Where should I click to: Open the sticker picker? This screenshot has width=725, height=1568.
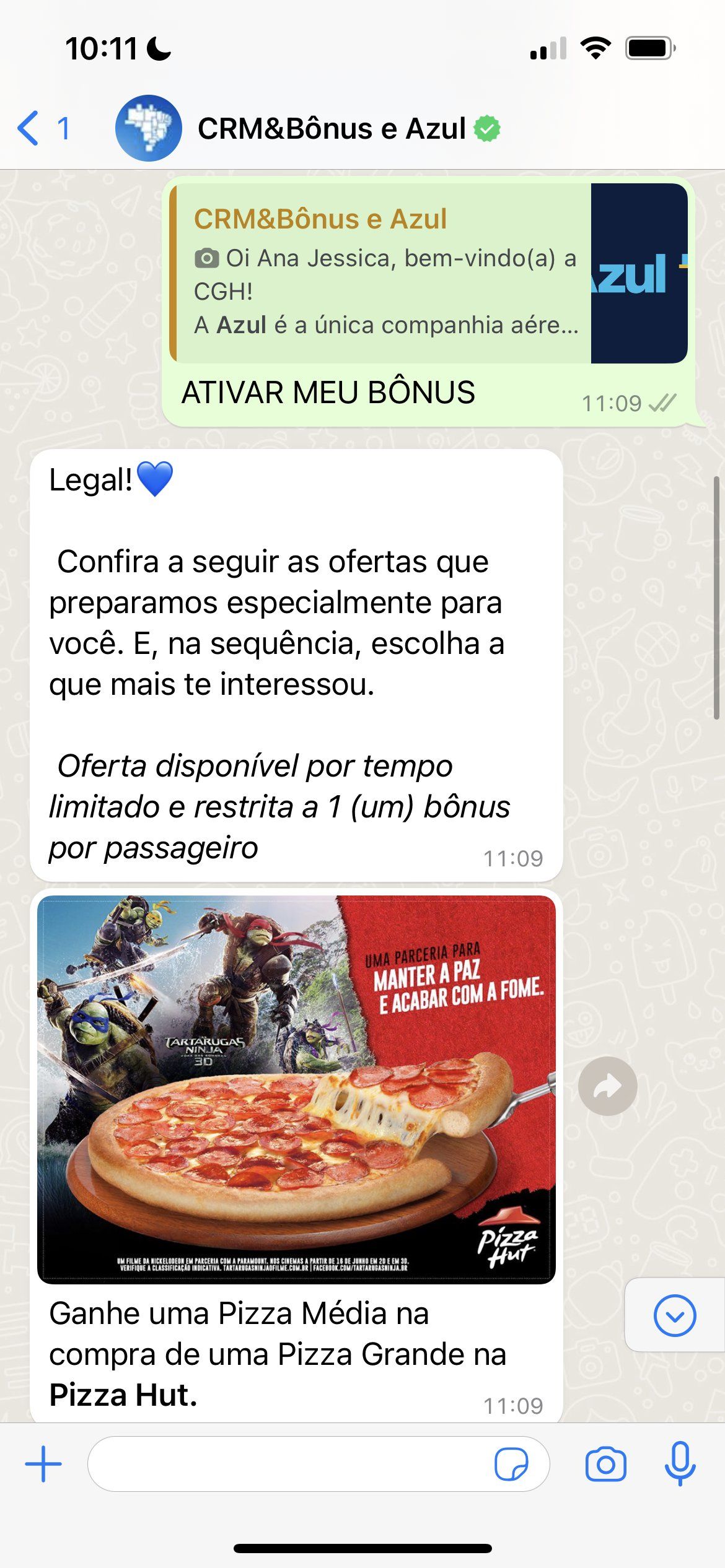point(511,1464)
